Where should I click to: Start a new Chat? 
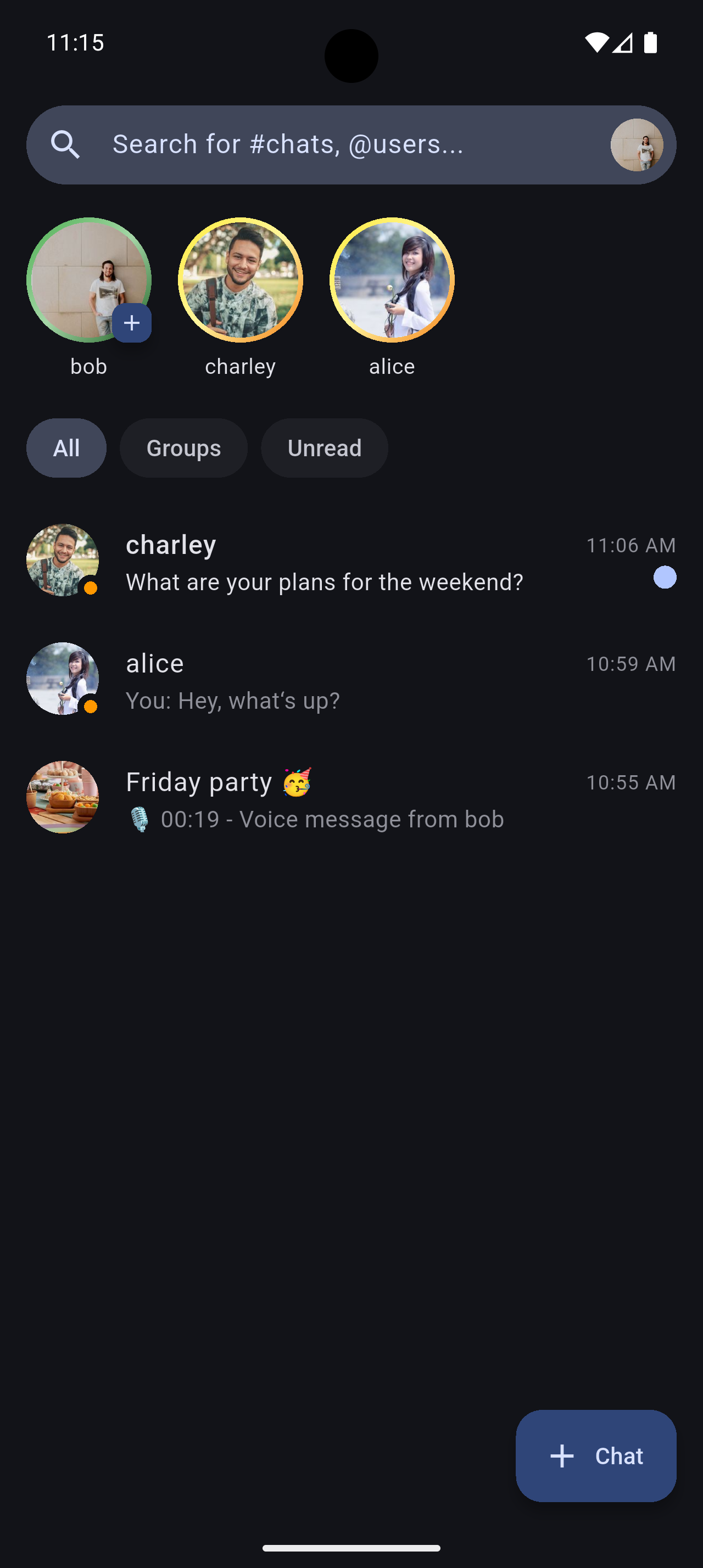(595, 1455)
